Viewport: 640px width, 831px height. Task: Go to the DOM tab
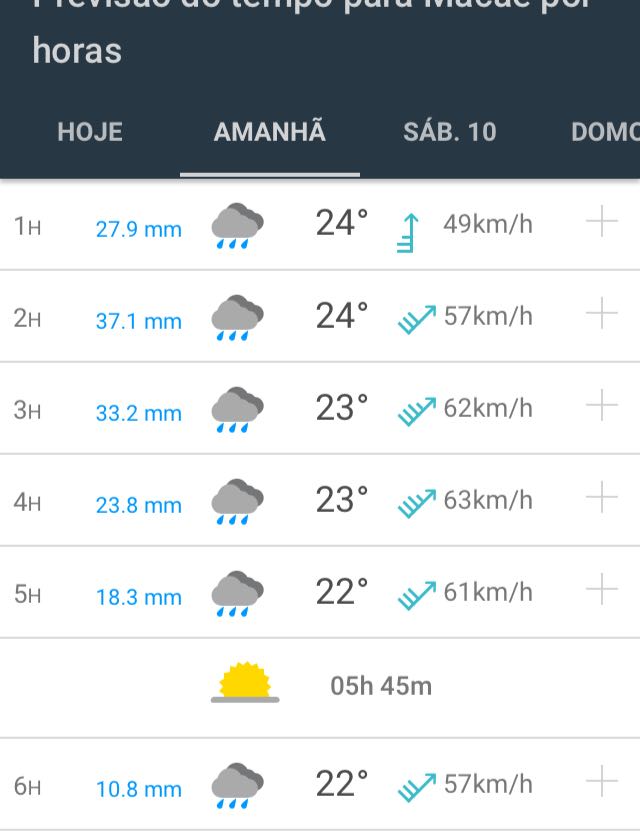coord(604,132)
